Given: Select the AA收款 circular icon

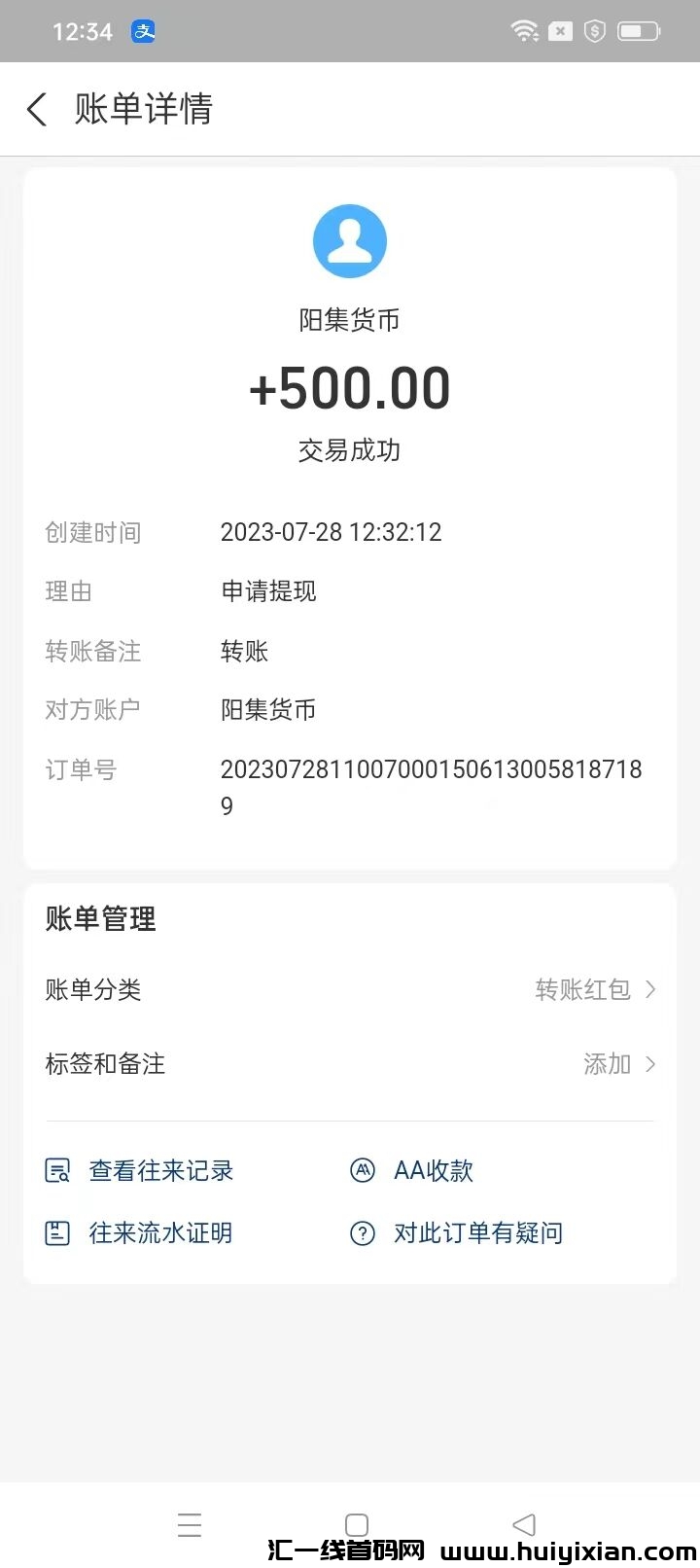Looking at the screenshot, I should pyautogui.click(x=361, y=1170).
